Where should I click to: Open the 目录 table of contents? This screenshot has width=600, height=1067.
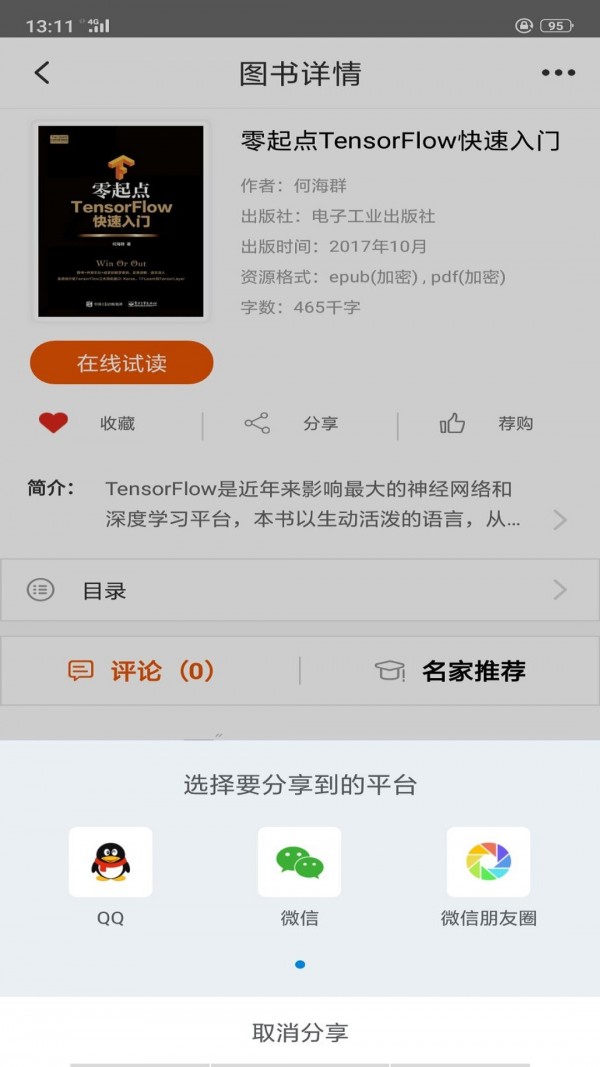pos(300,590)
